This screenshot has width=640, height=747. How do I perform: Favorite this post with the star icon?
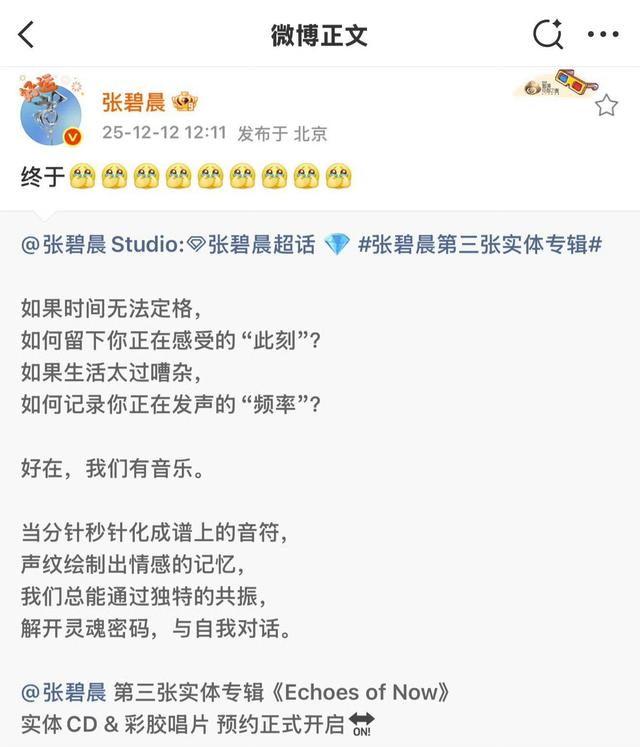click(x=606, y=105)
